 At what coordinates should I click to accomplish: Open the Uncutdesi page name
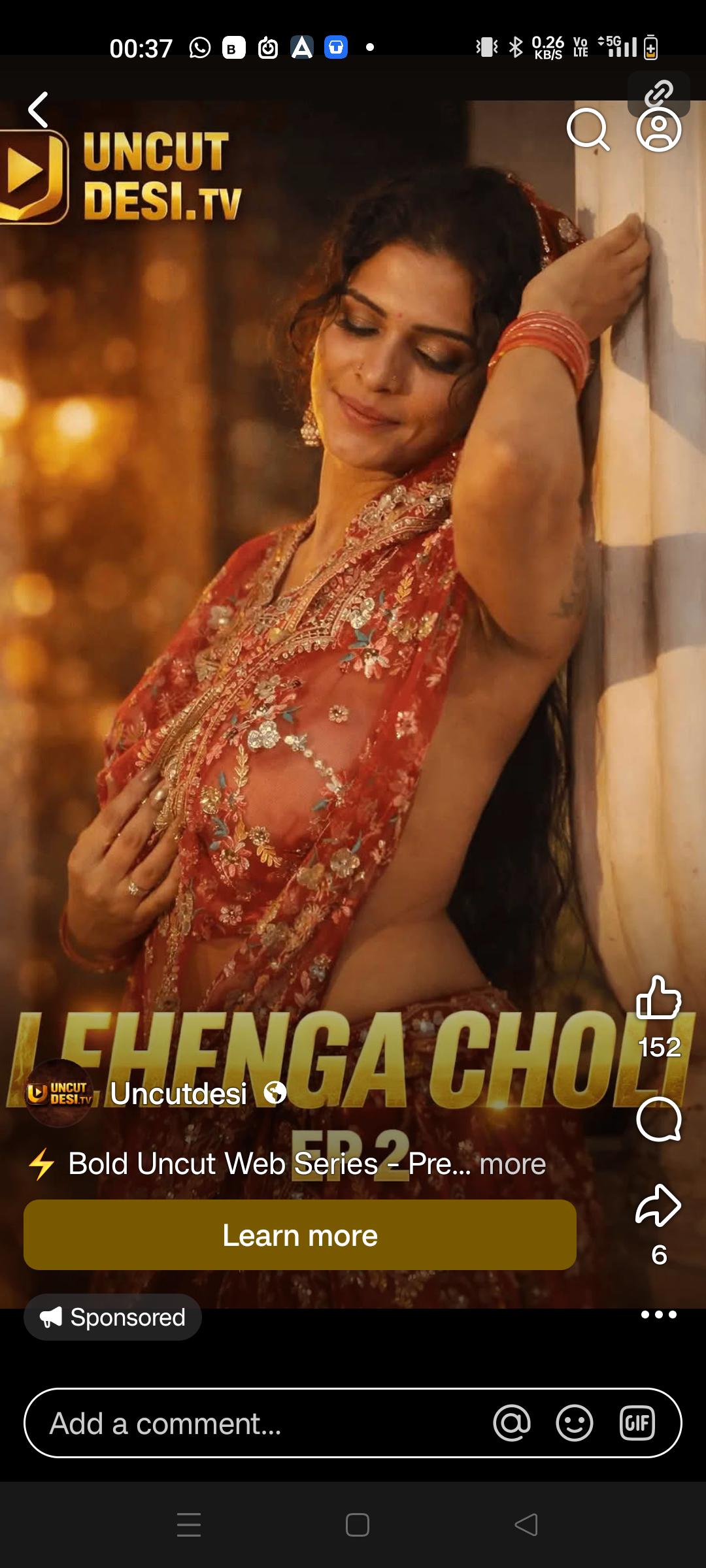click(178, 1094)
